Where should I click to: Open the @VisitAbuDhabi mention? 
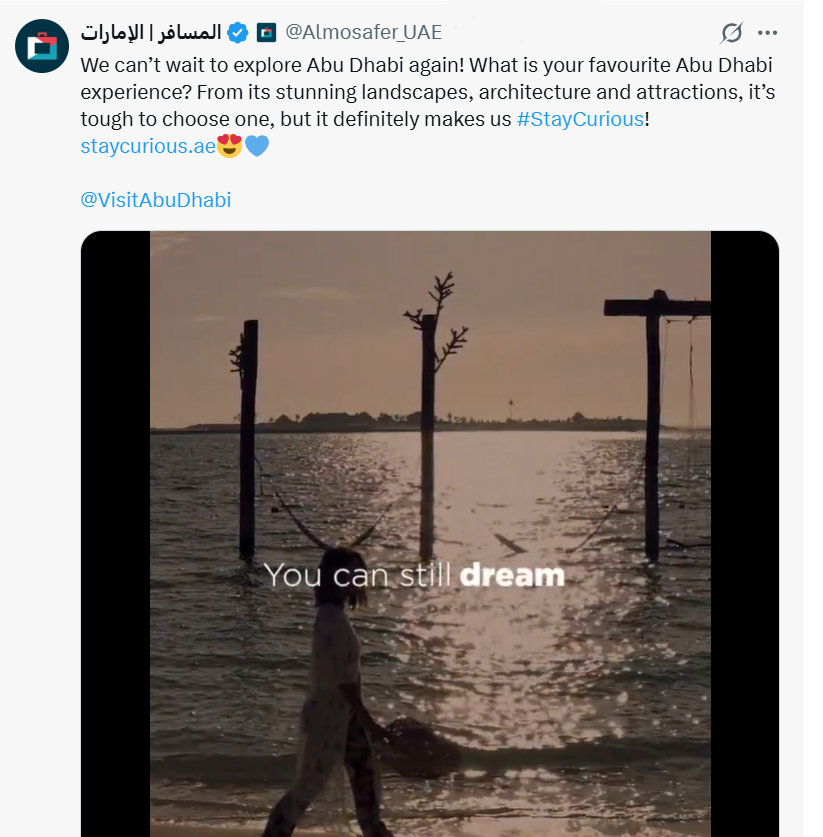[156, 200]
